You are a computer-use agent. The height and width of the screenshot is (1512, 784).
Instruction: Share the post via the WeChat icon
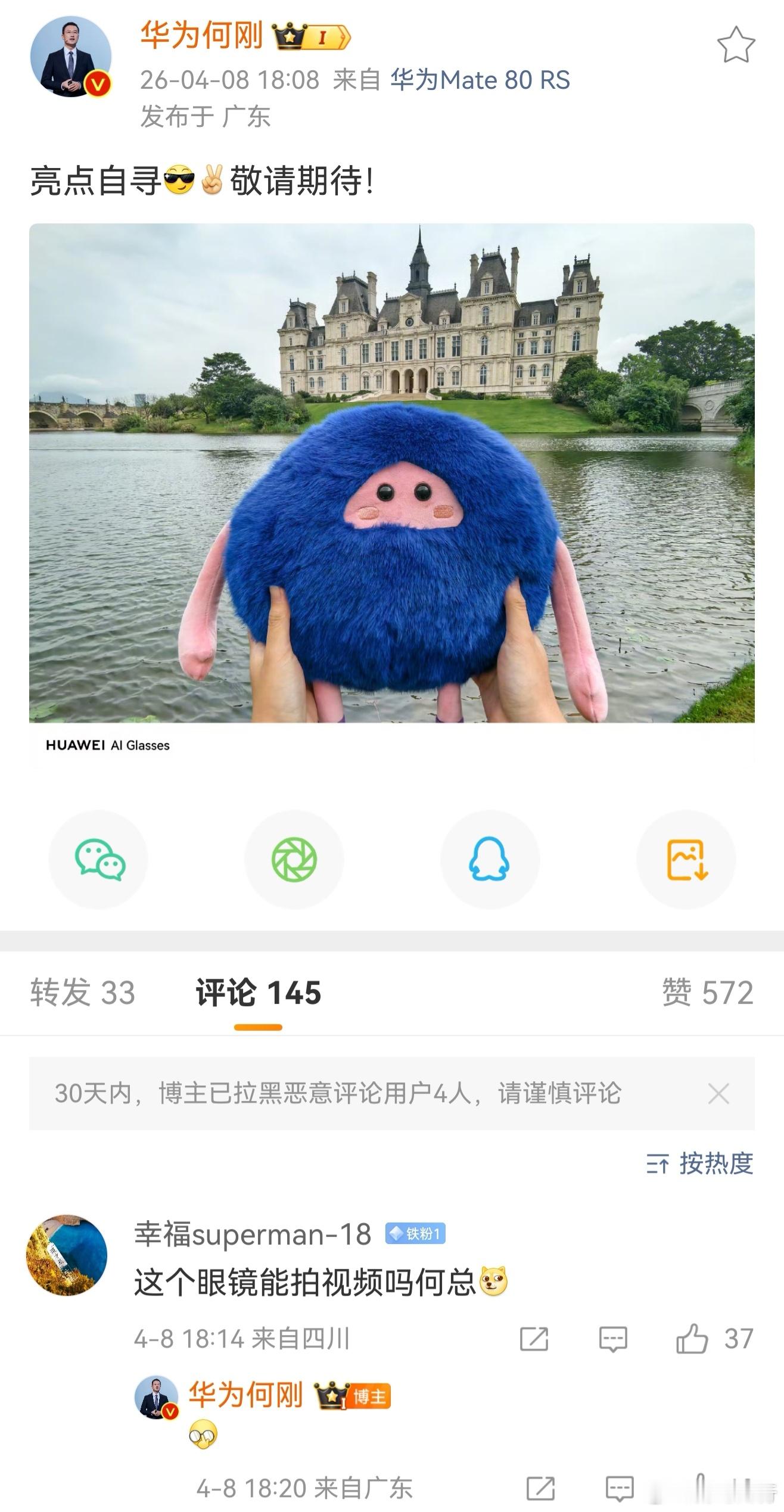click(x=99, y=860)
